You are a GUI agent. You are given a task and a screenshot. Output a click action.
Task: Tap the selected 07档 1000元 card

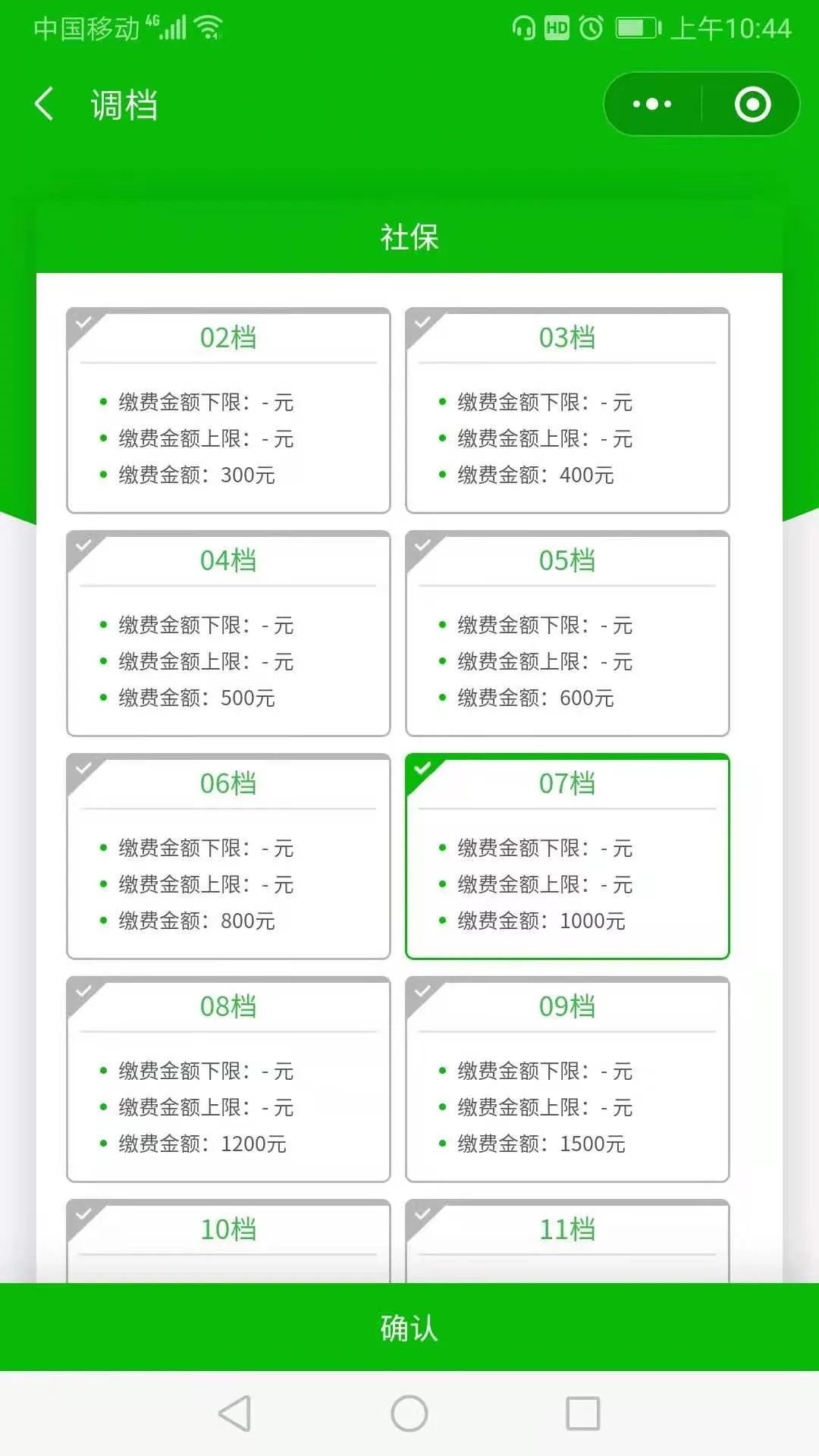[567, 856]
